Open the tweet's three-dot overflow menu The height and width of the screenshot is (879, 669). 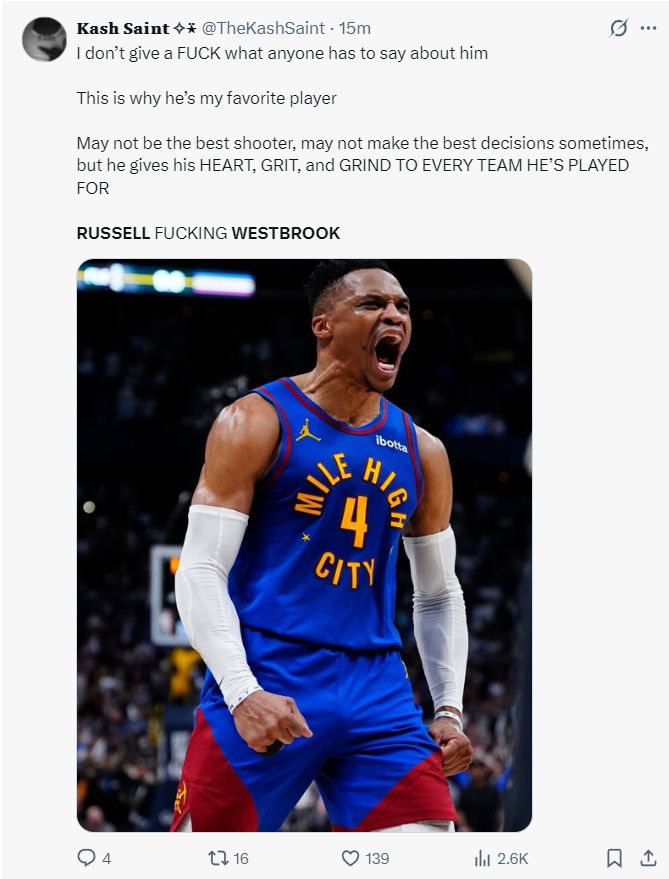(648, 28)
